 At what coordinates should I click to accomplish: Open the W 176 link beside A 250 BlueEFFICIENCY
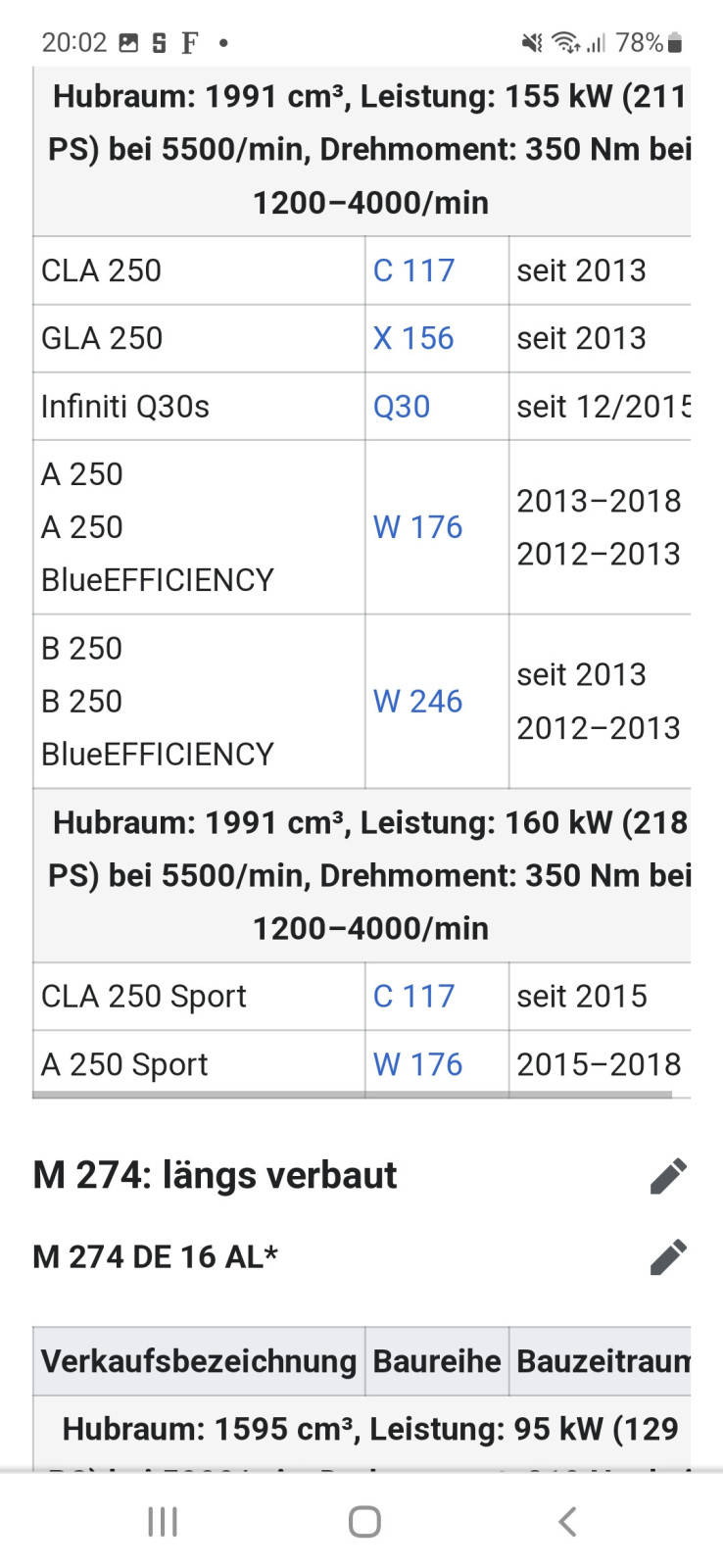[417, 527]
